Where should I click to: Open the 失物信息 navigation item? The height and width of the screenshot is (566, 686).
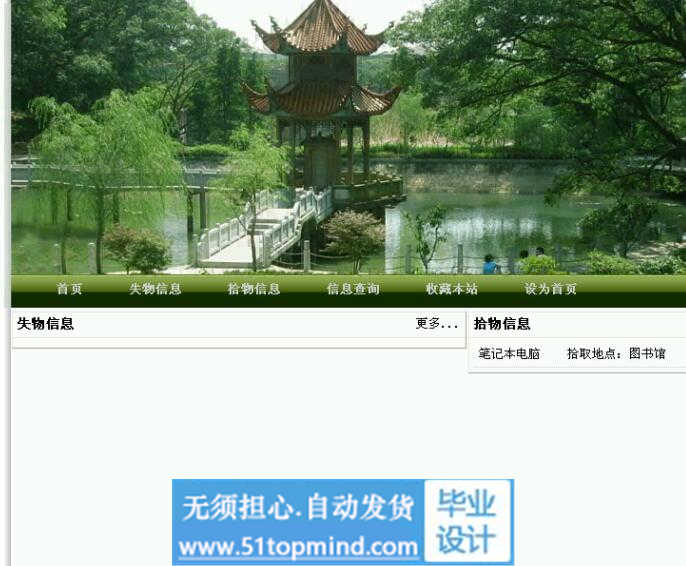(x=155, y=289)
